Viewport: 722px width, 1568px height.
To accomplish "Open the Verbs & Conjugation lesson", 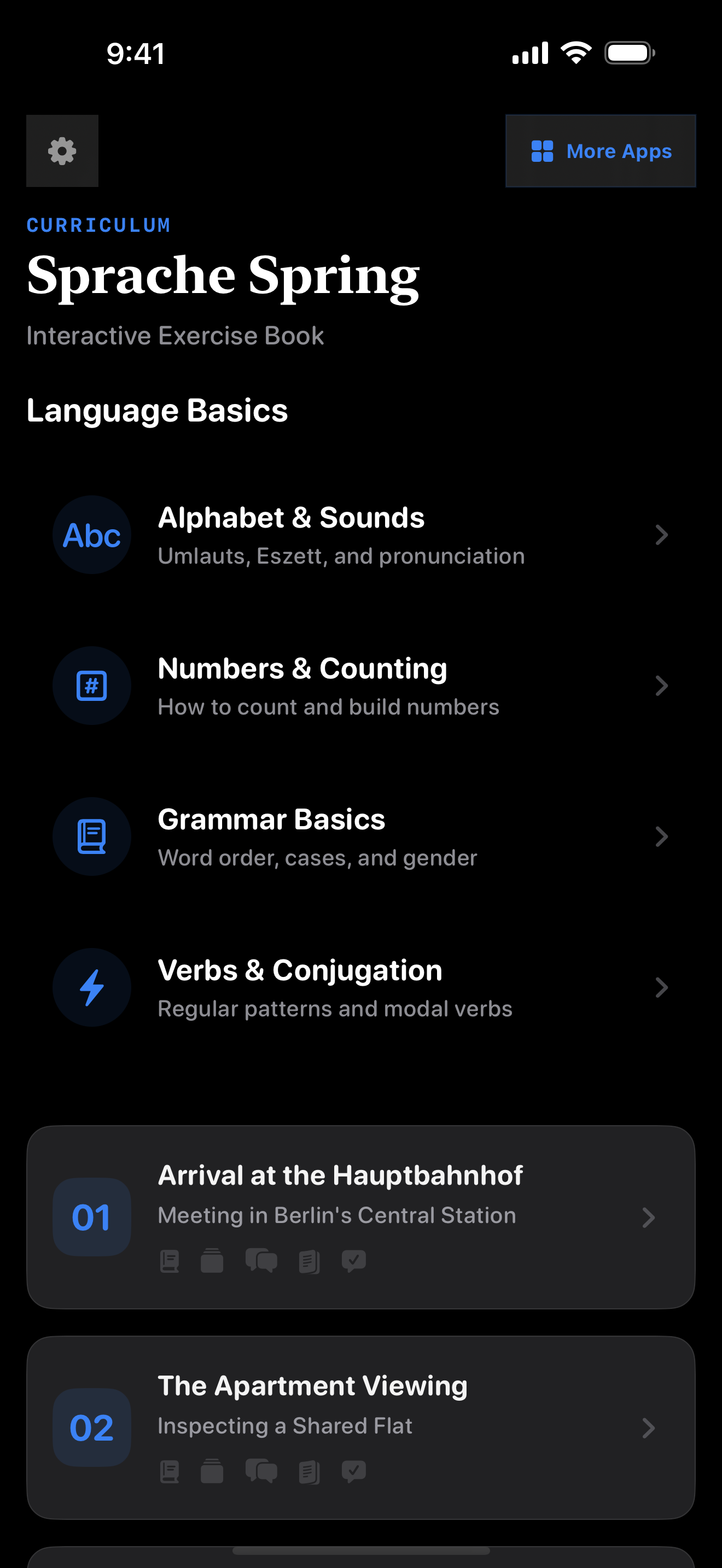I will pyautogui.click(x=361, y=987).
